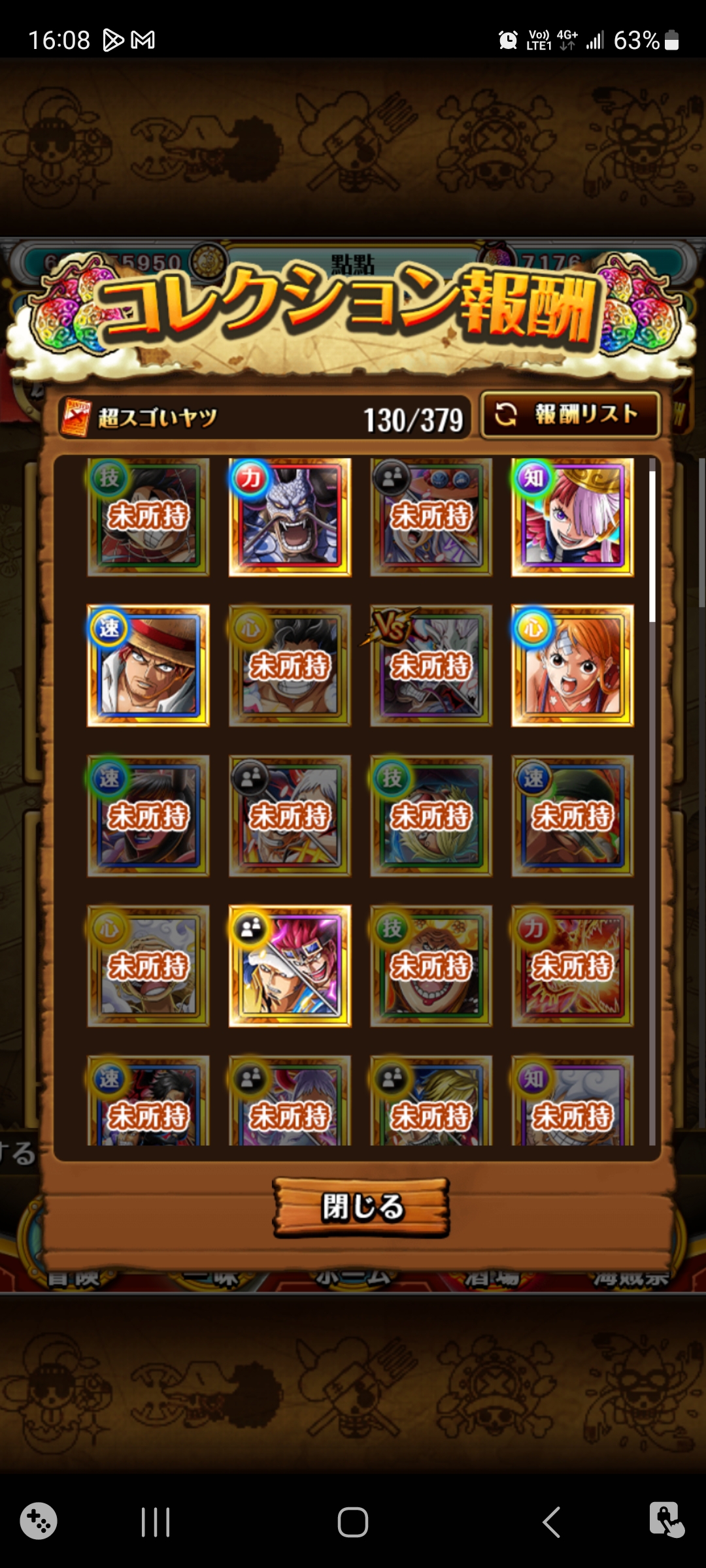Select the owned 速 Shanks character tile
Viewport: 706px width, 1568px height.
148,666
